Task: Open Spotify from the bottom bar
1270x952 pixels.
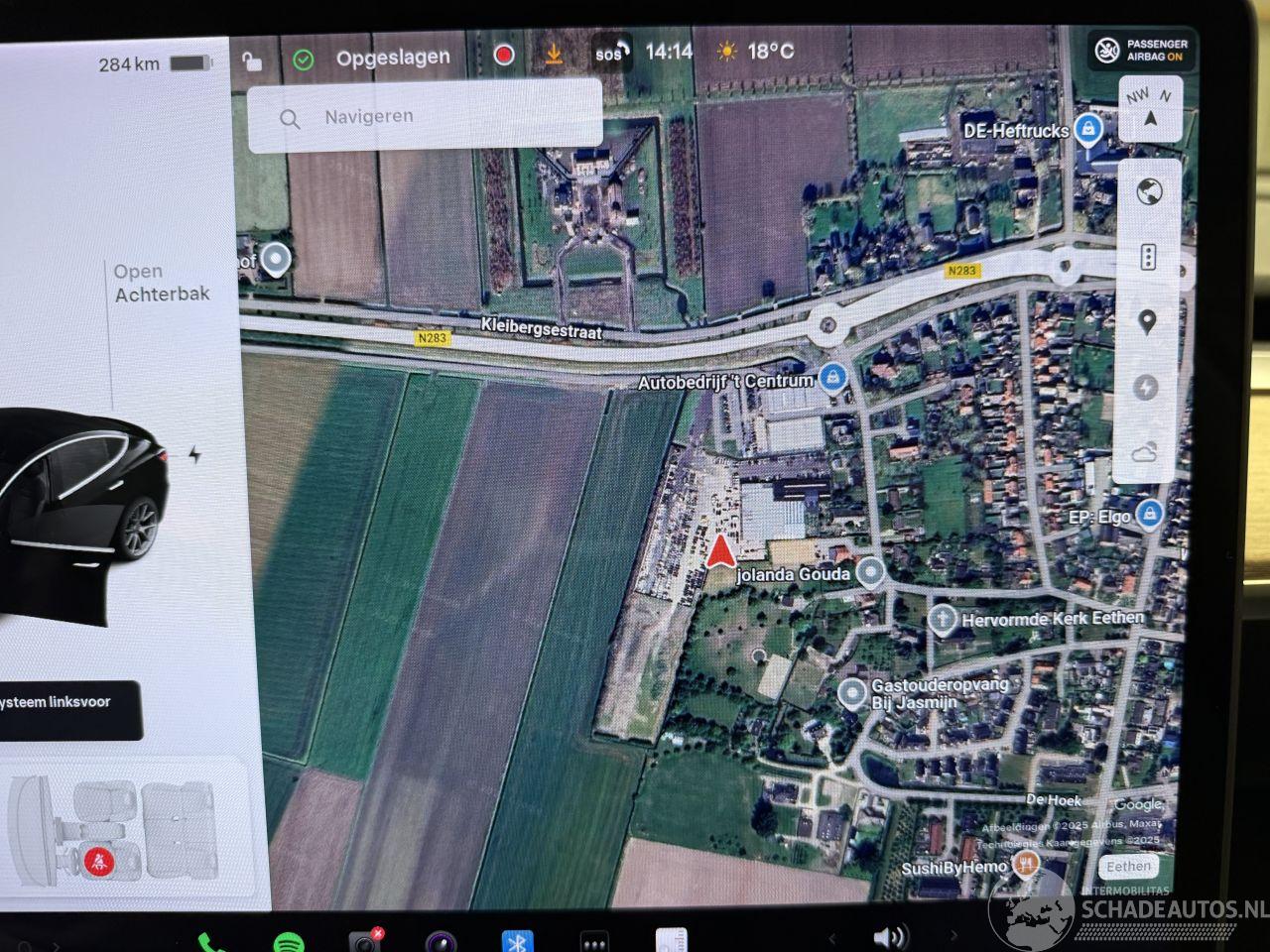Action: pos(287,940)
